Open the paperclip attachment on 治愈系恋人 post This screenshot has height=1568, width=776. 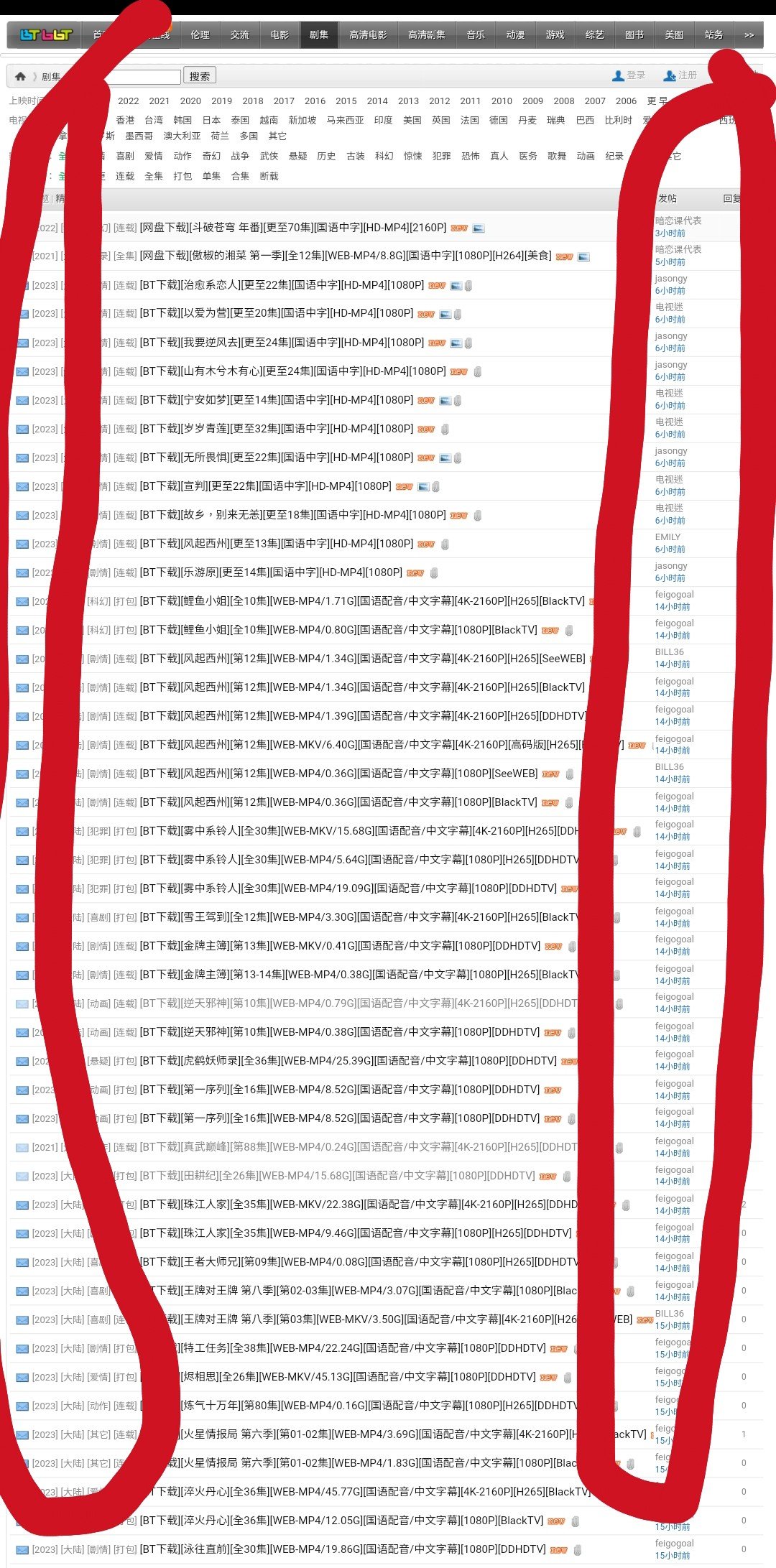pos(468,286)
